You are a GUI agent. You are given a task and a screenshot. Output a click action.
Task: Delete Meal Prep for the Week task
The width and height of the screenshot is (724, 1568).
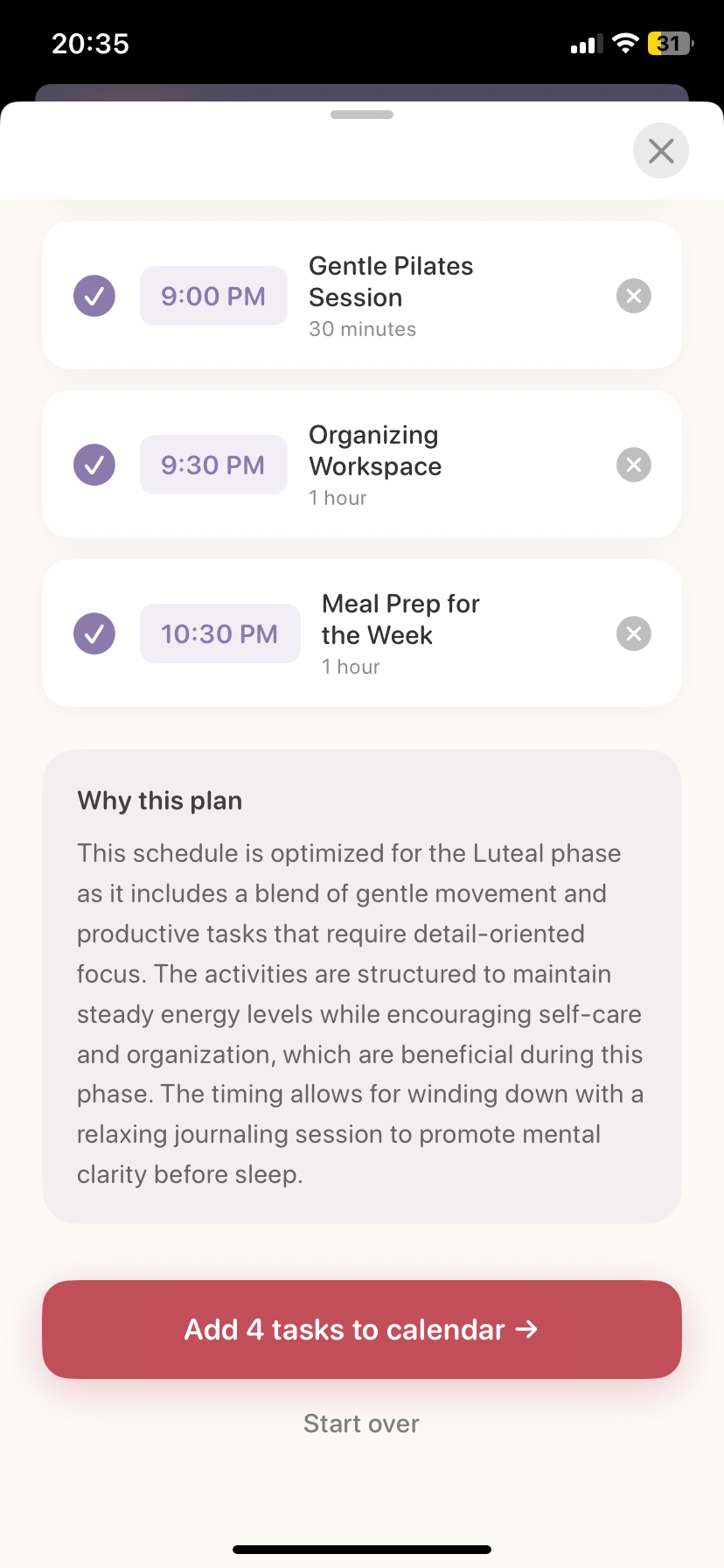coord(634,633)
